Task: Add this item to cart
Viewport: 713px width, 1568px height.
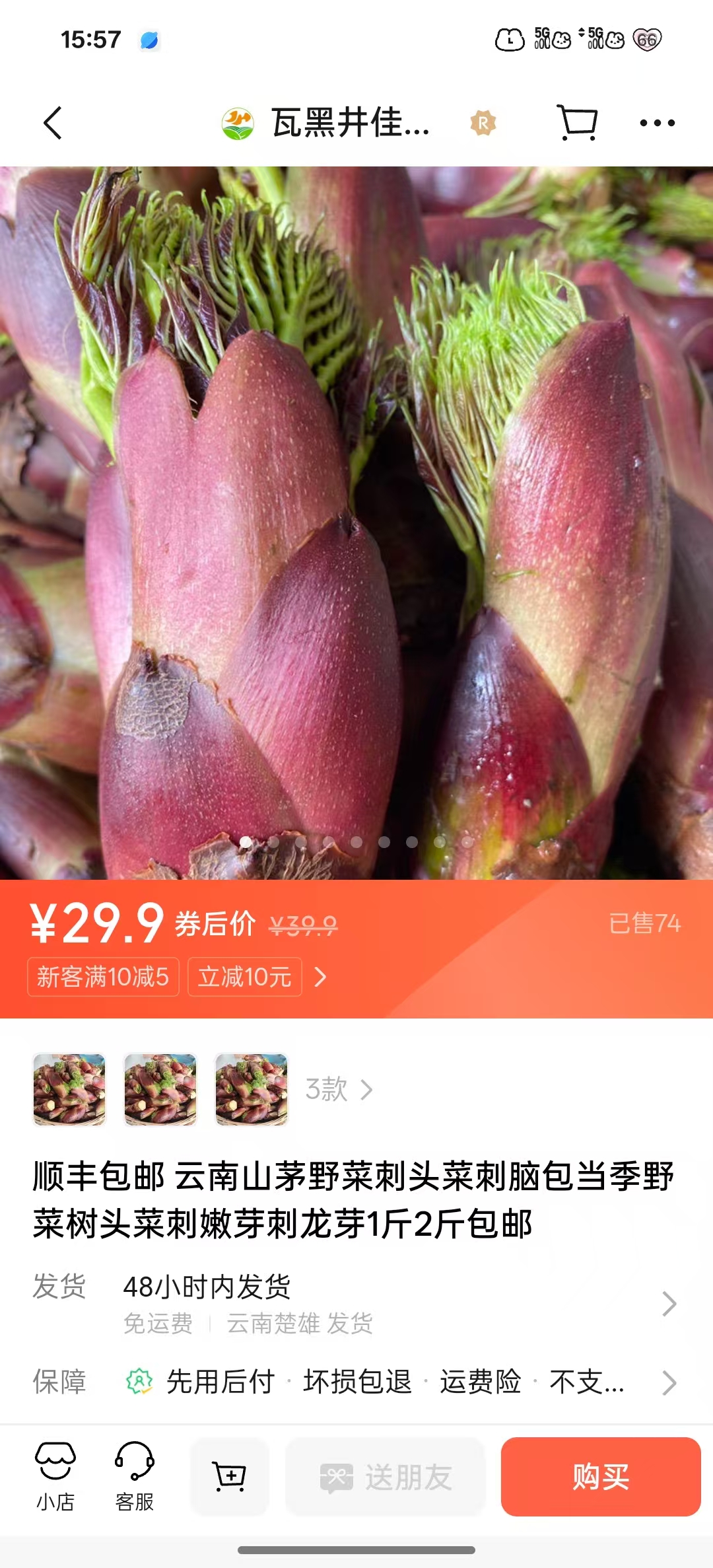Action: pyautogui.click(x=230, y=1477)
